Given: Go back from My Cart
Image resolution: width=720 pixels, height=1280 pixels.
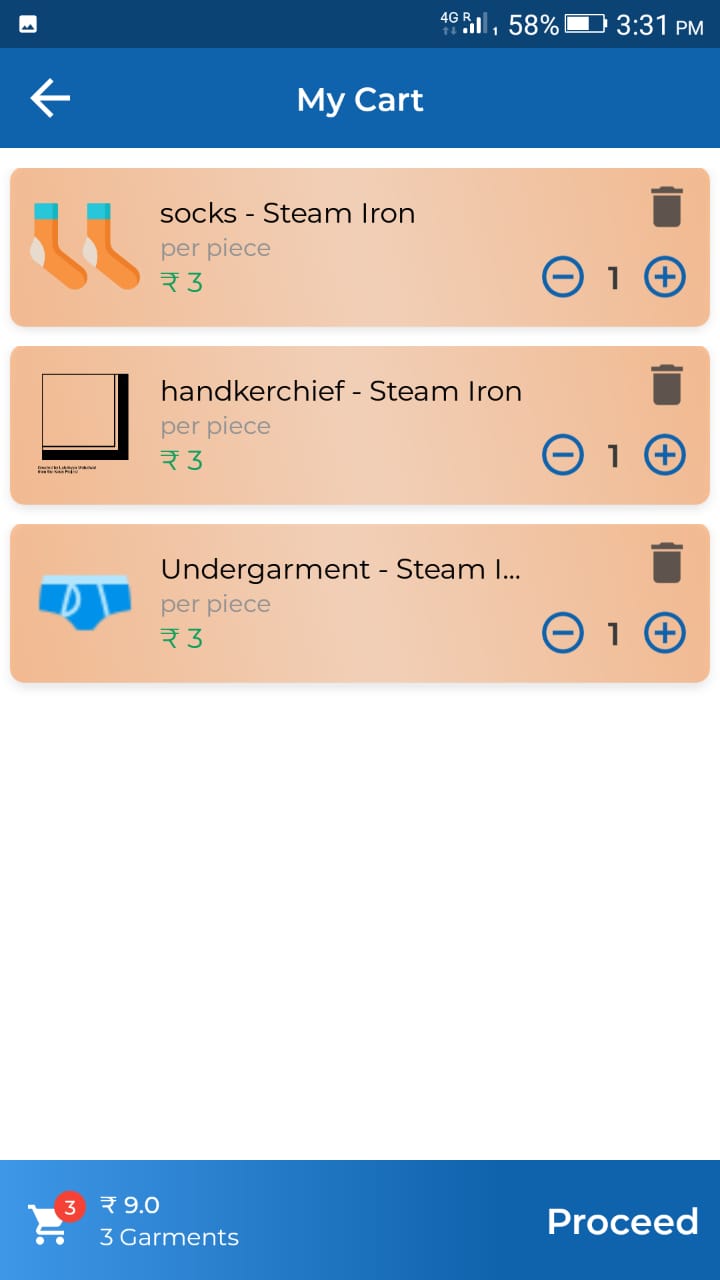Looking at the screenshot, I should [50, 99].
